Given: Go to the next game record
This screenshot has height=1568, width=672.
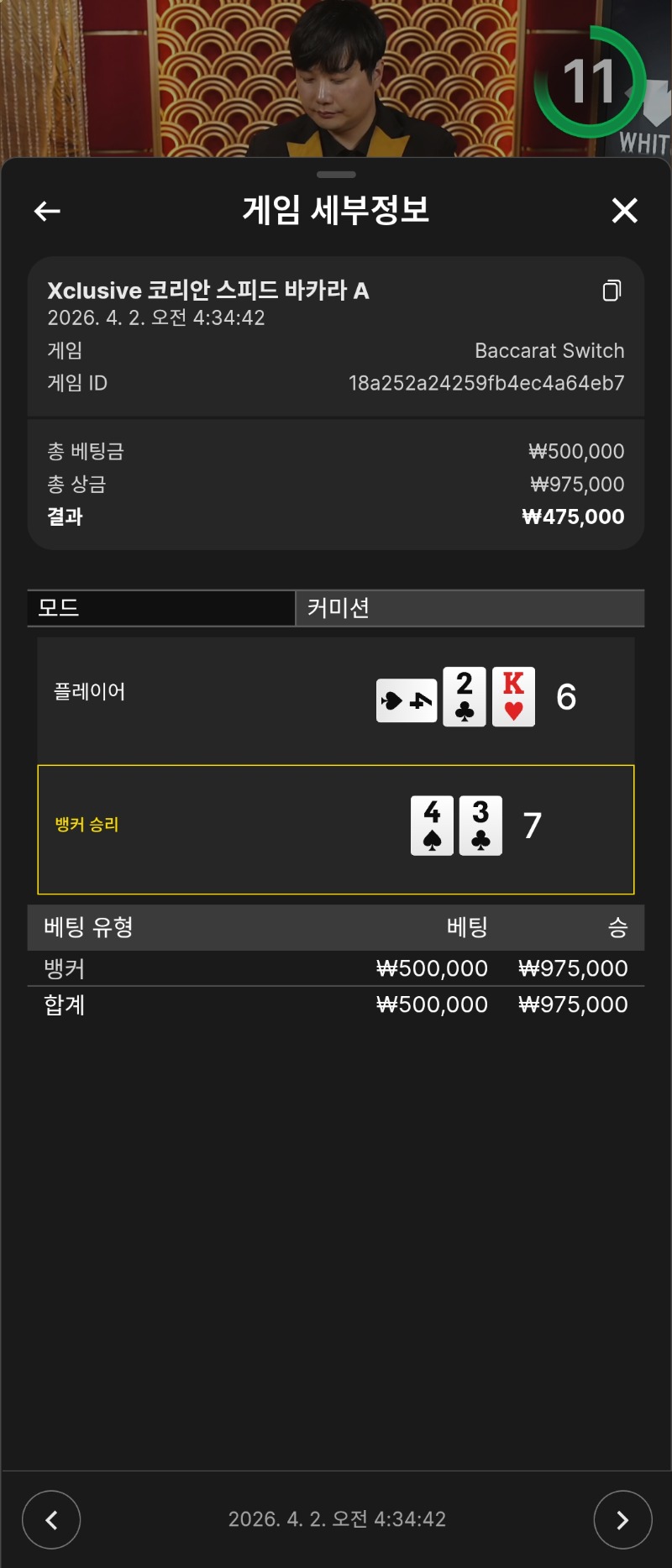Looking at the screenshot, I should (622, 1519).
